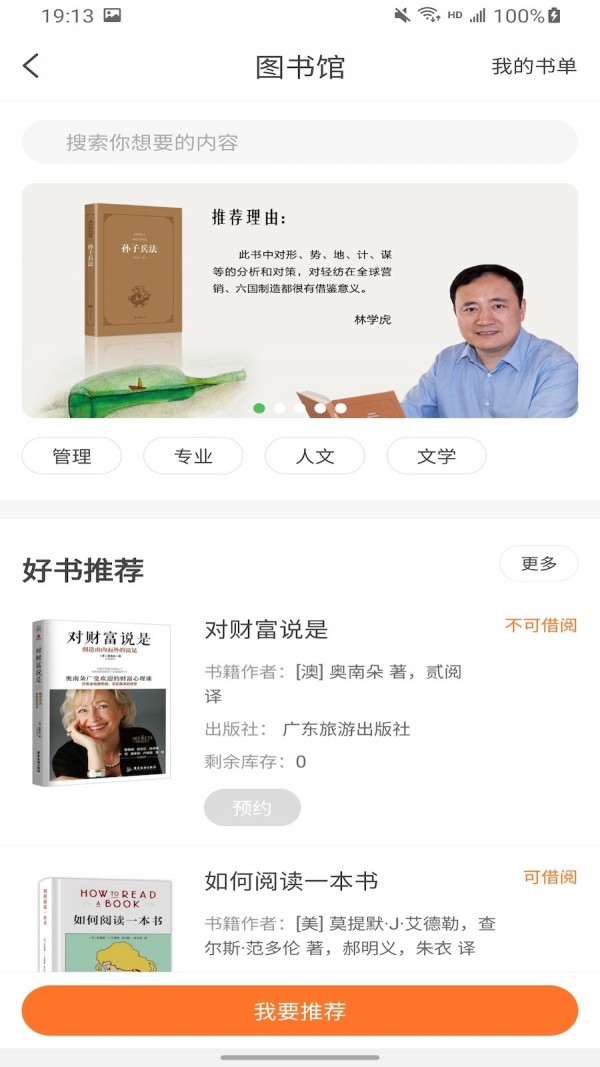Viewport: 600px width, 1067px height.
Task: Open the book 如何阅读一本书
Action: (291, 881)
